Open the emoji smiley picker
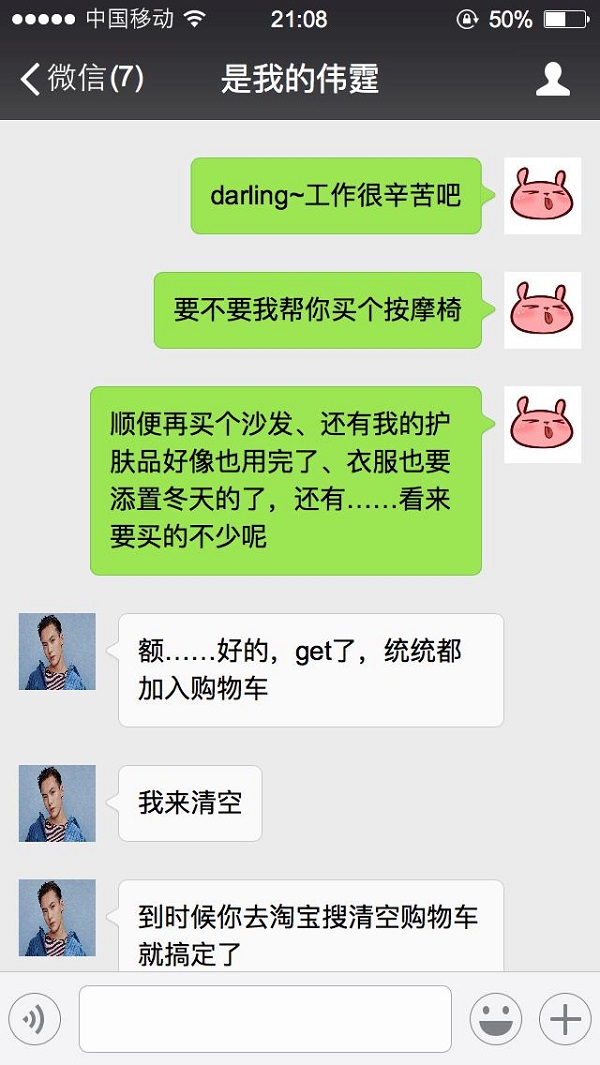 tap(495, 1019)
